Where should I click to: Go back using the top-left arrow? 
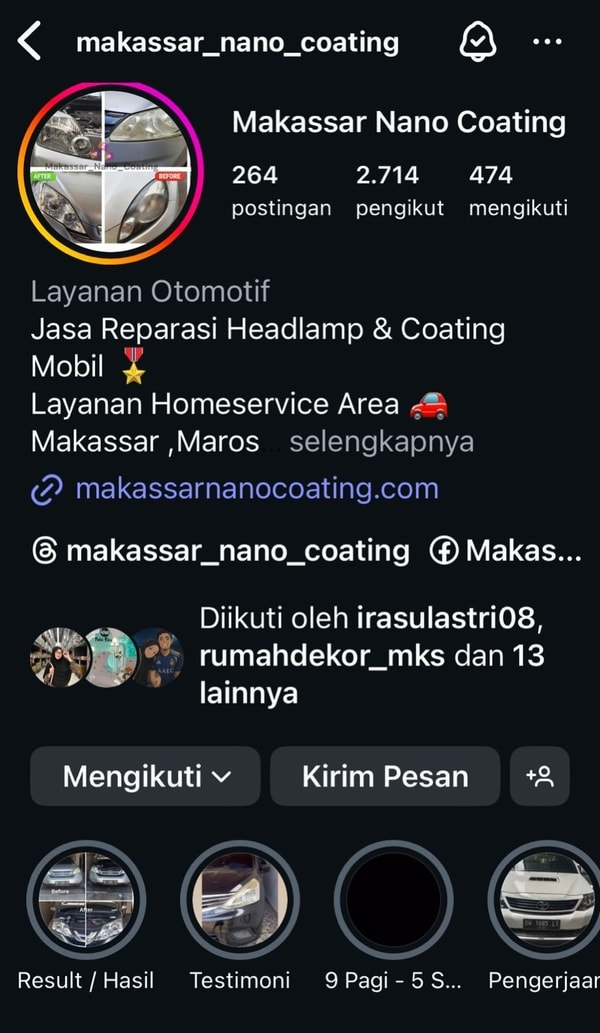[x=30, y=42]
